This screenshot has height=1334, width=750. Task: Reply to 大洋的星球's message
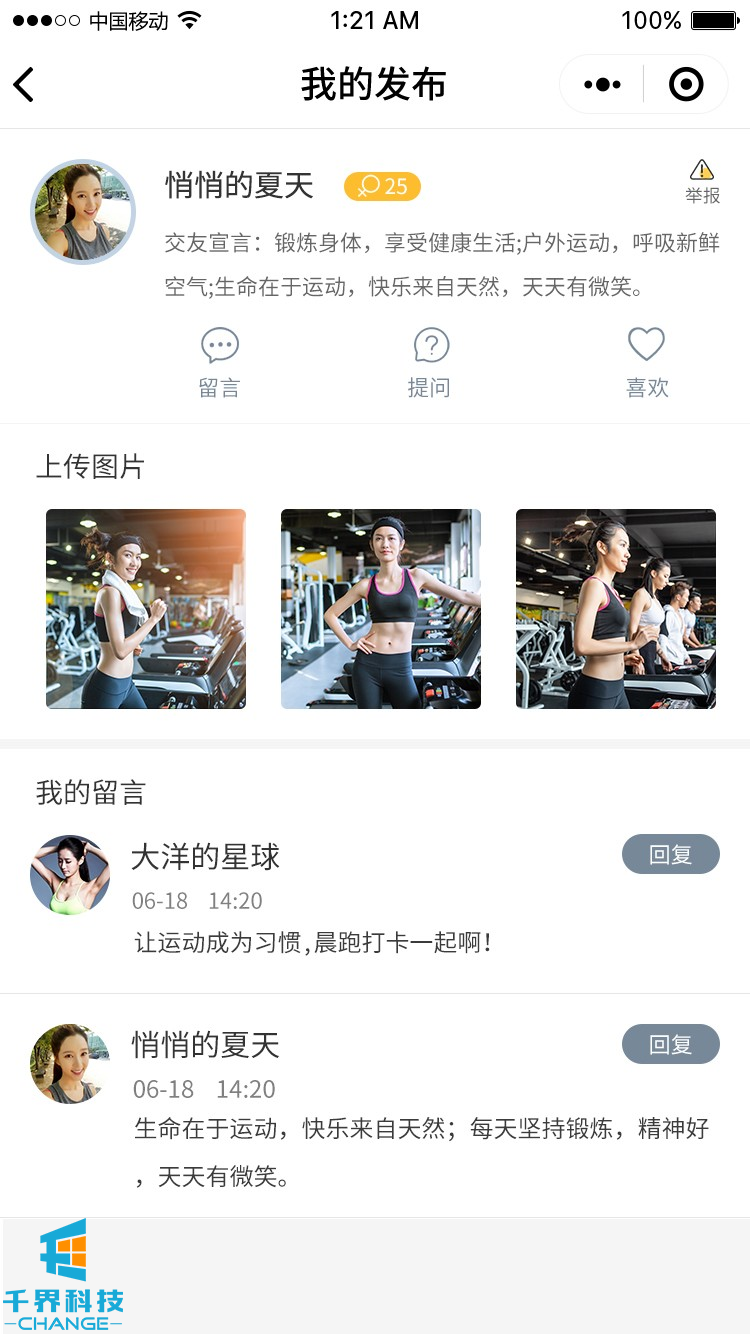[x=670, y=855]
